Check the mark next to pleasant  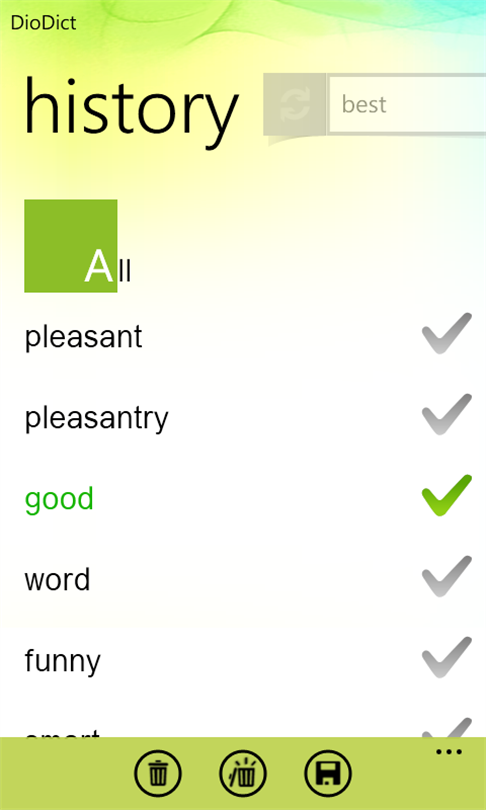coord(447,333)
